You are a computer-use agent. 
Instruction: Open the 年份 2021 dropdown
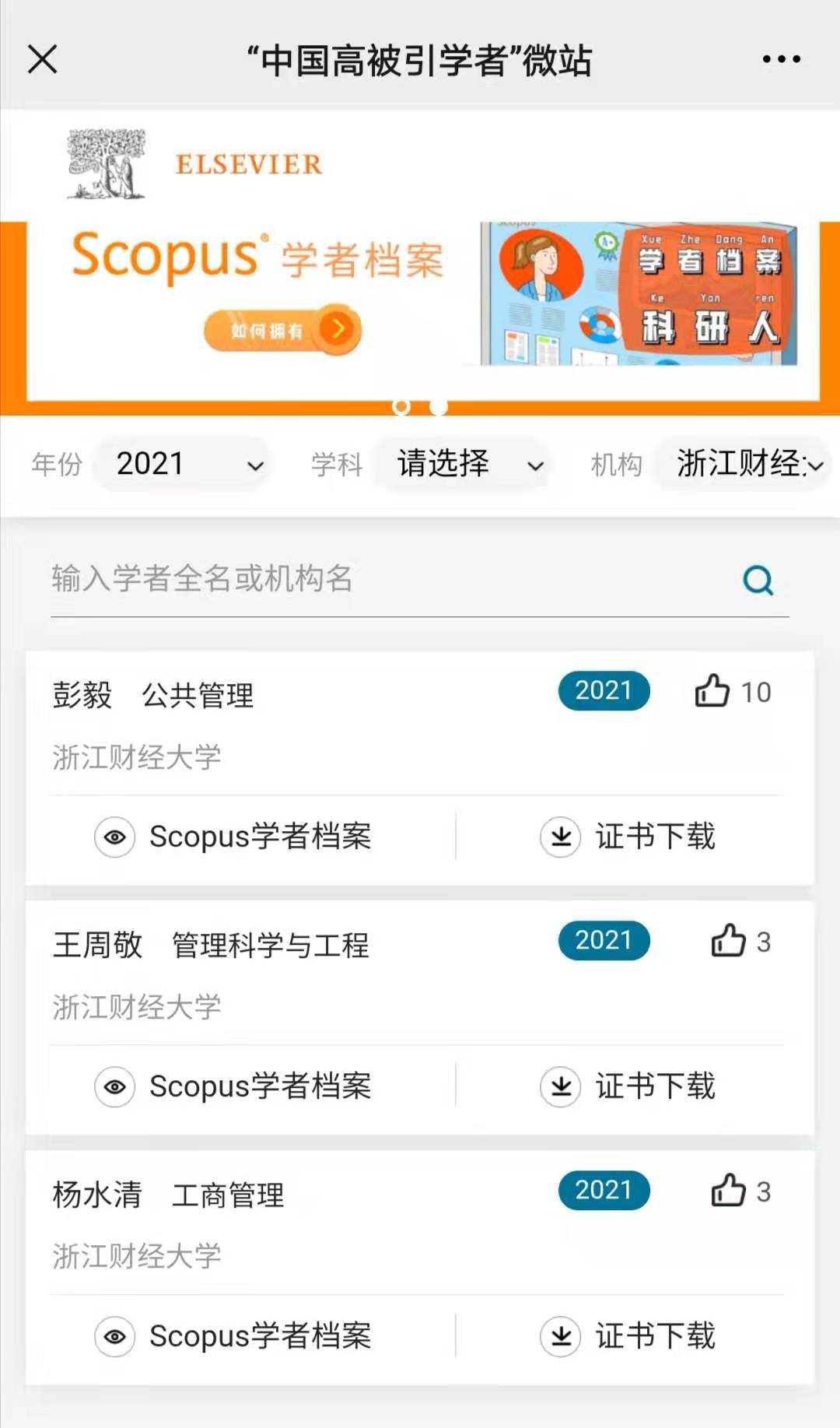tap(183, 465)
